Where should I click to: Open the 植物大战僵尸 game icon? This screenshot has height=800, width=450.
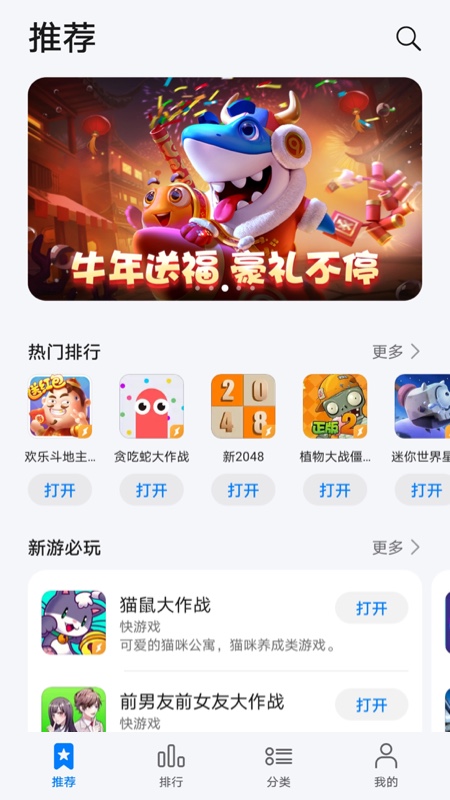[x=335, y=407]
